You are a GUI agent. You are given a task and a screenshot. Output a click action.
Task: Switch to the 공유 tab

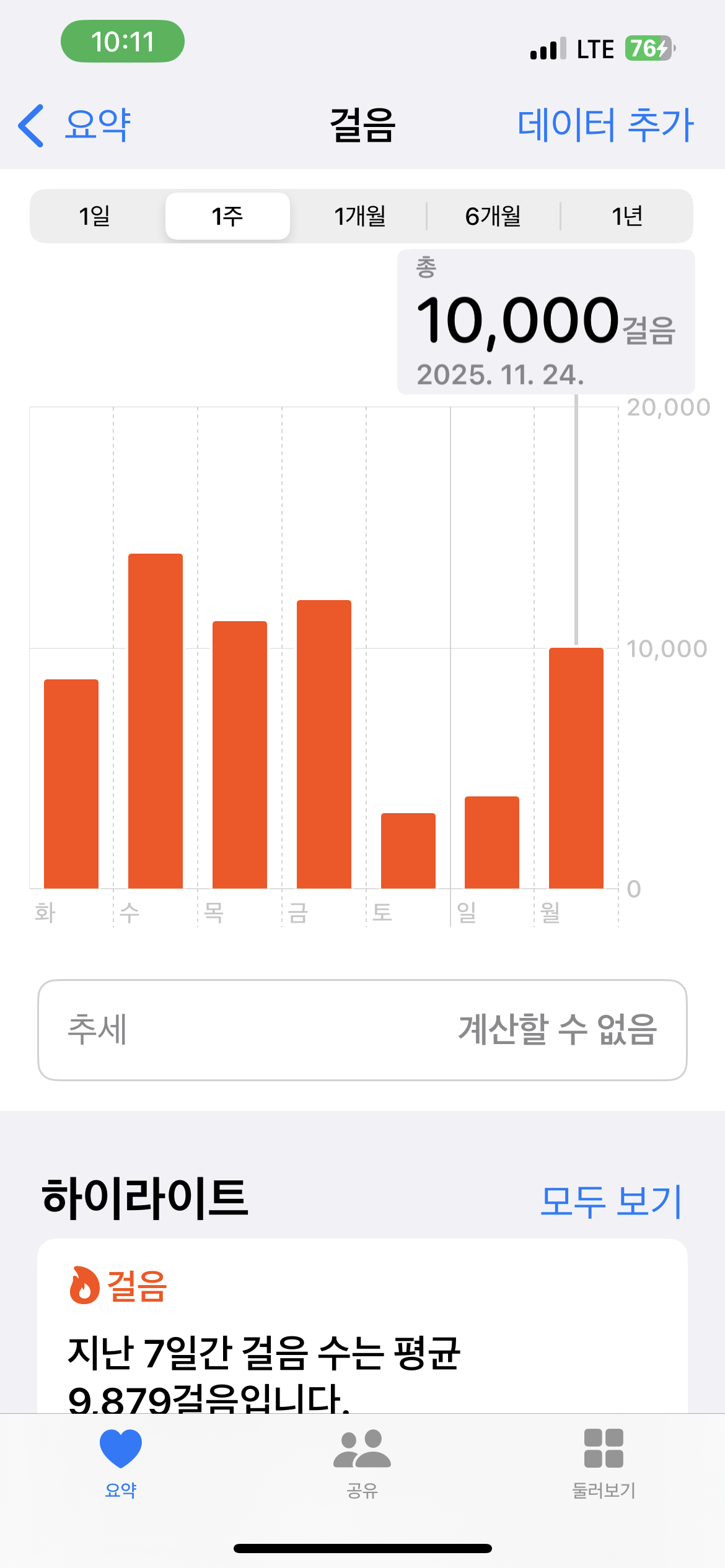[362, 1463]
